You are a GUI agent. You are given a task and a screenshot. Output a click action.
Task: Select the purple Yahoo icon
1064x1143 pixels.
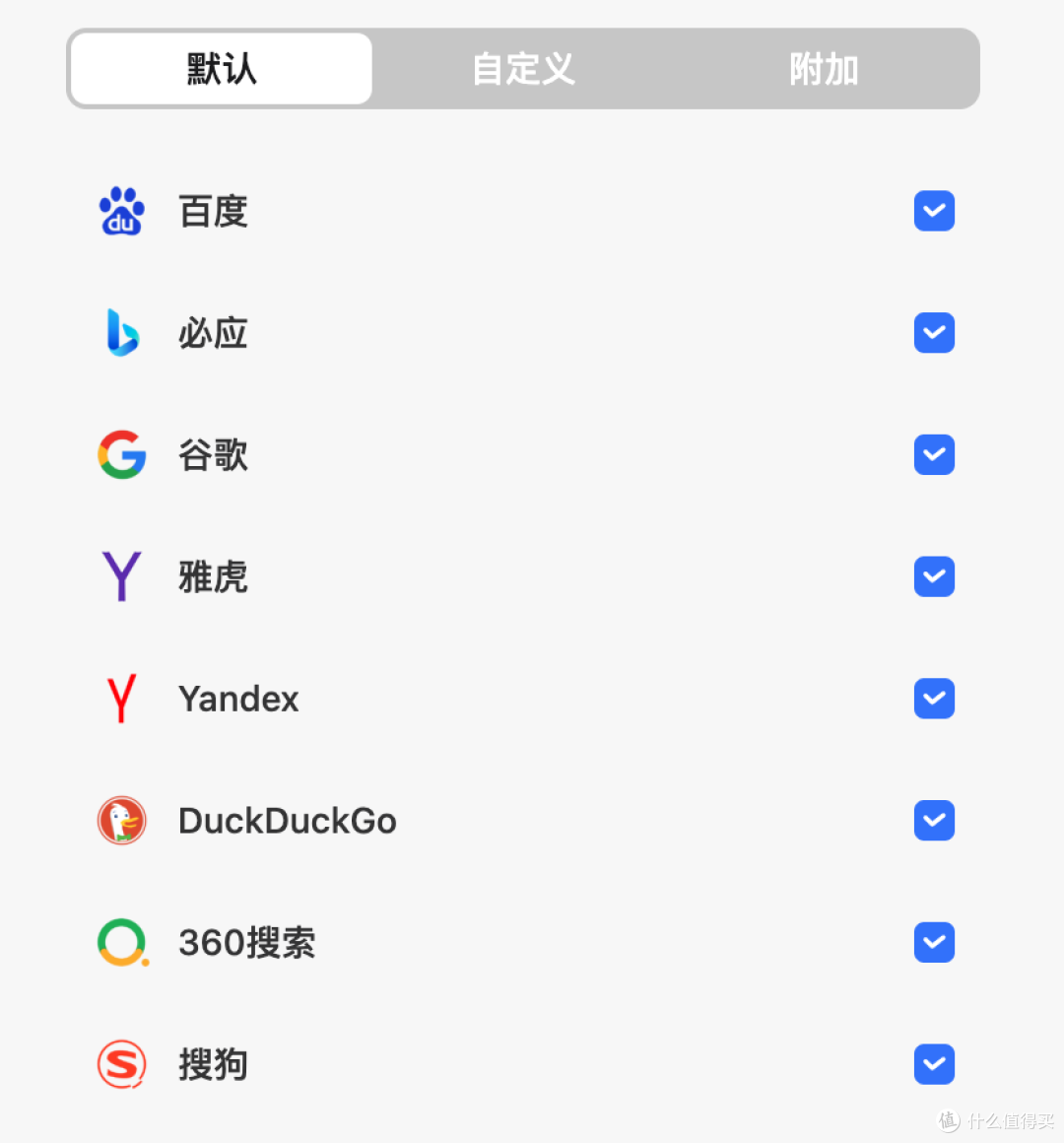(x=121, y=576)
